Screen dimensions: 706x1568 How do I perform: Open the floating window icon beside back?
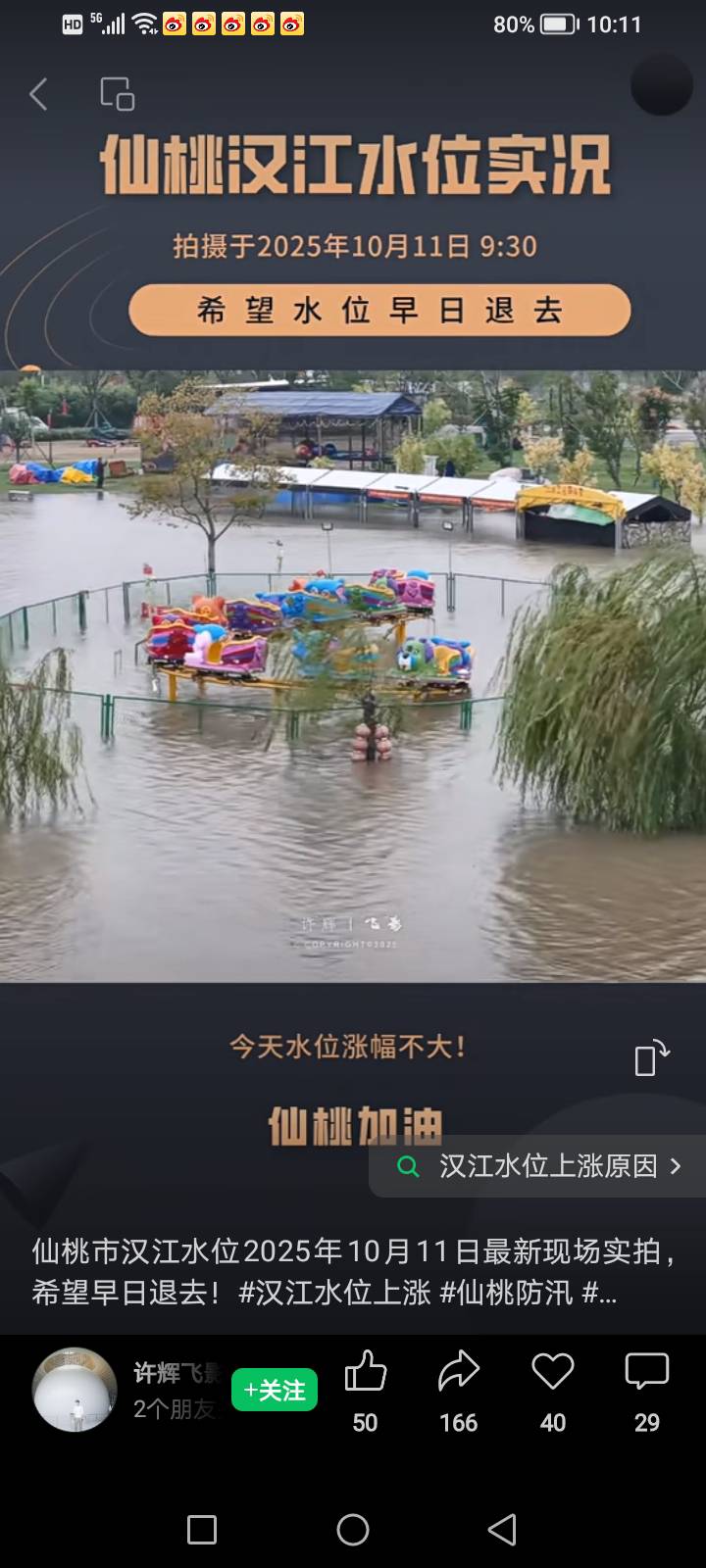pyautogui.click(x=118, y=94)
